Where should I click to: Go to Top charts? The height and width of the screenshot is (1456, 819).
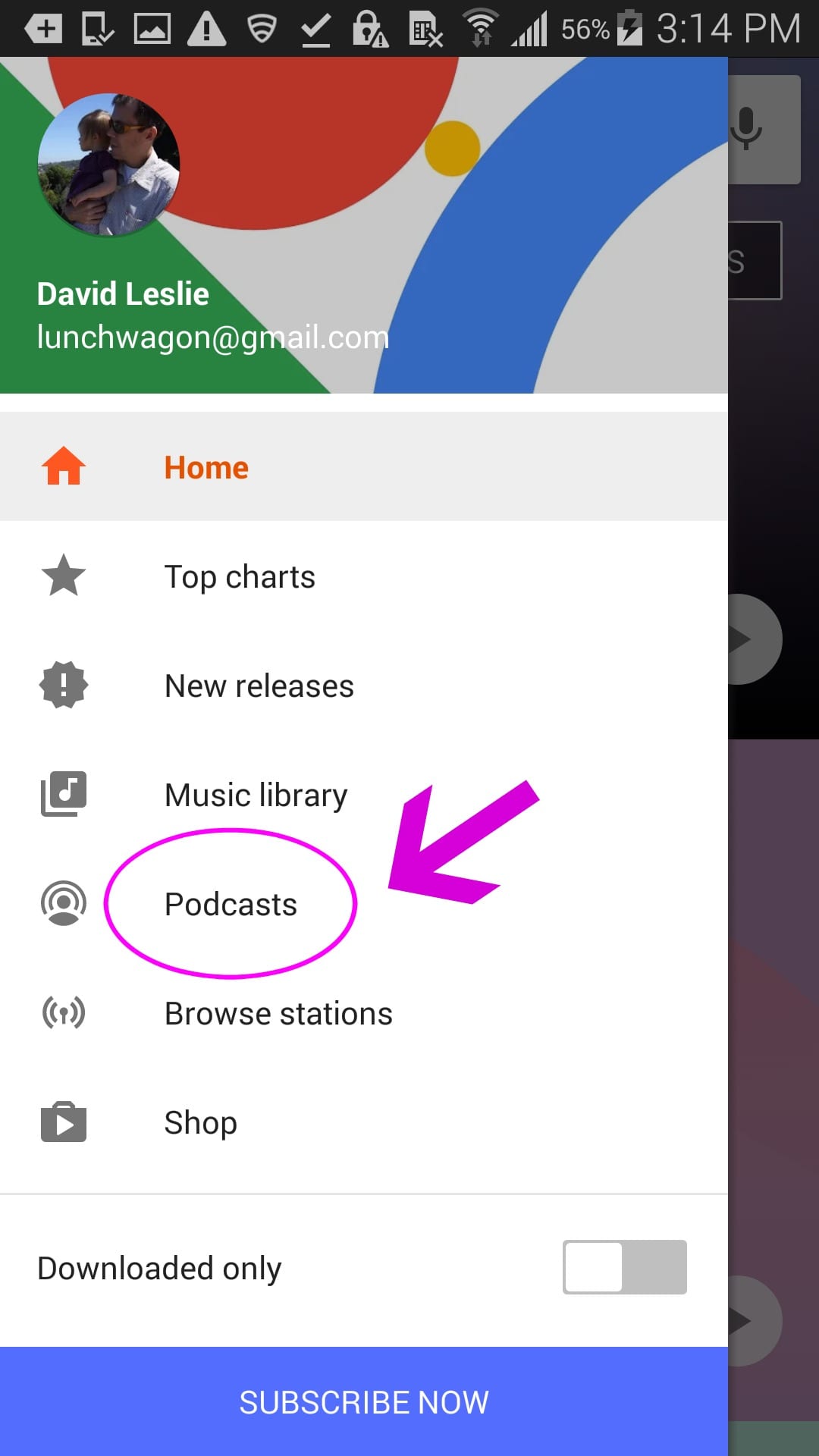240,576
